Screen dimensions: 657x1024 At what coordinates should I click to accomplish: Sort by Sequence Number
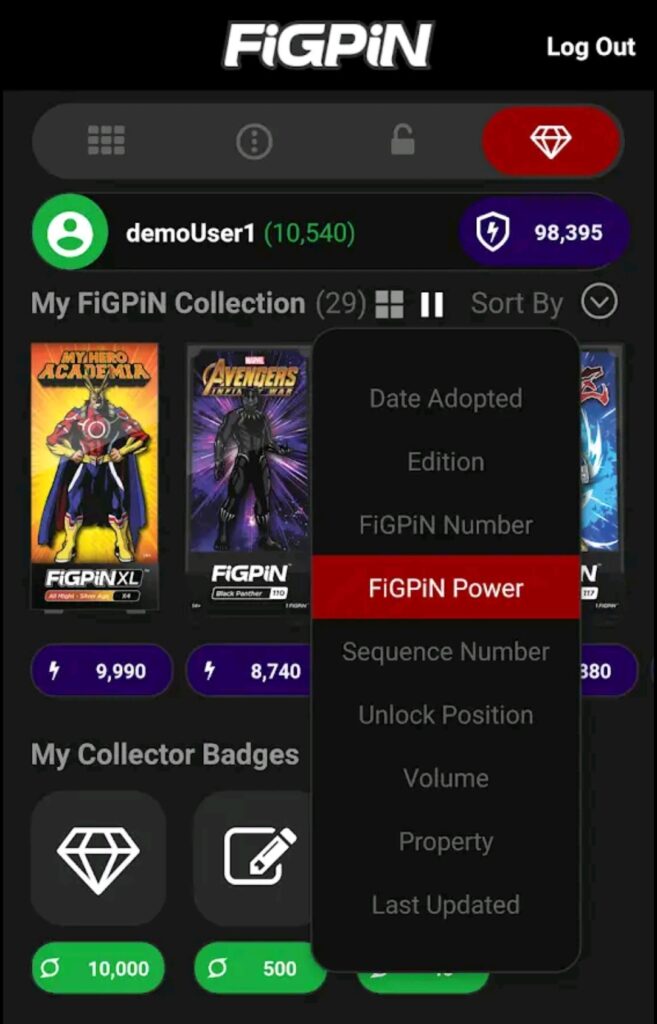[446, 651]
